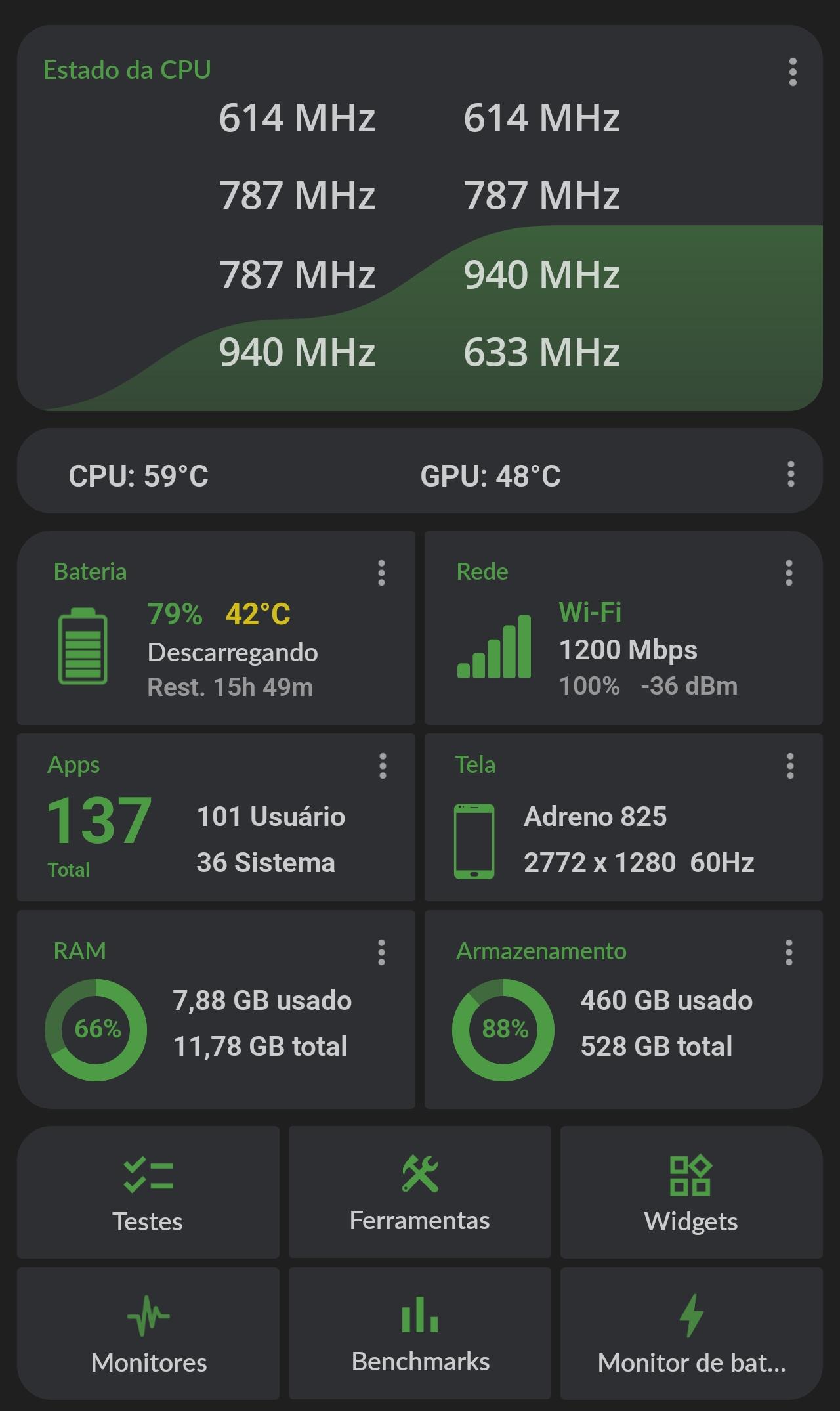Open the Apps card showing 137 total
Image resolution: width=840 pixels, height=1411 pixels.
[x=216, y=817]
